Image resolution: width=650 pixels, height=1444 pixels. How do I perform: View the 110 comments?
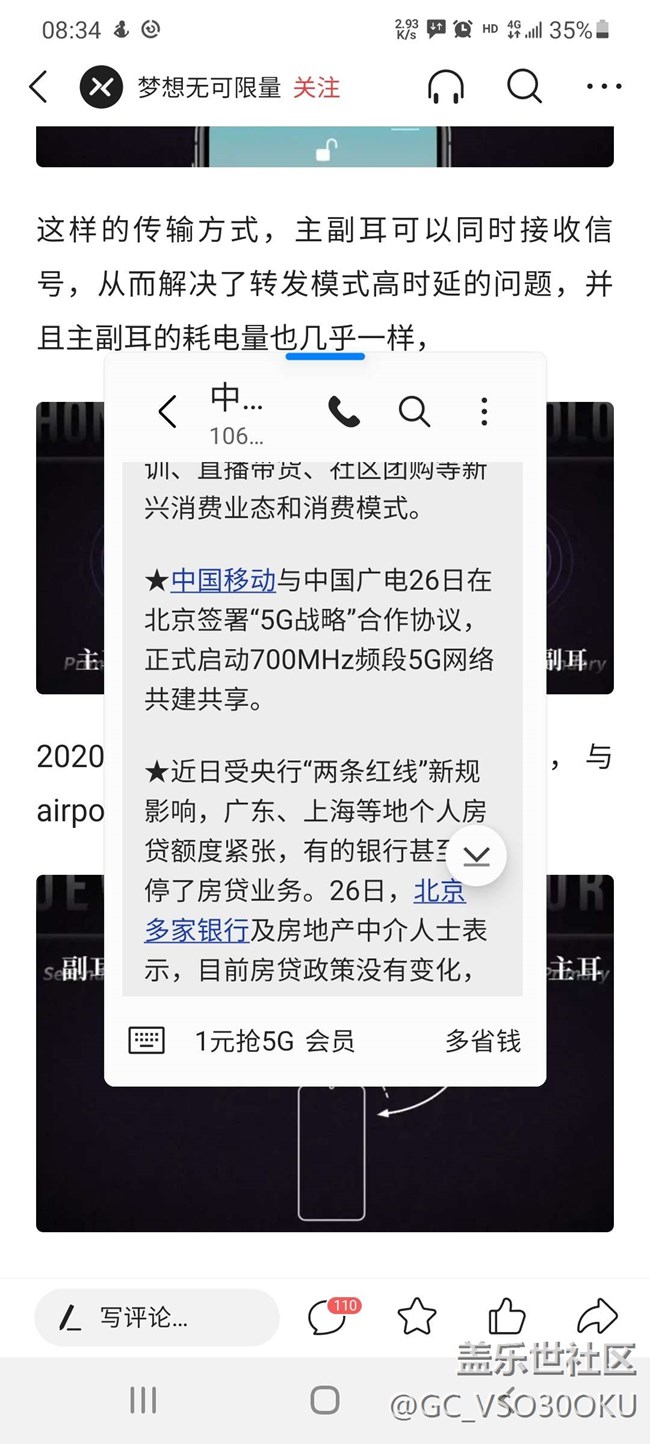click(328, 1317)
